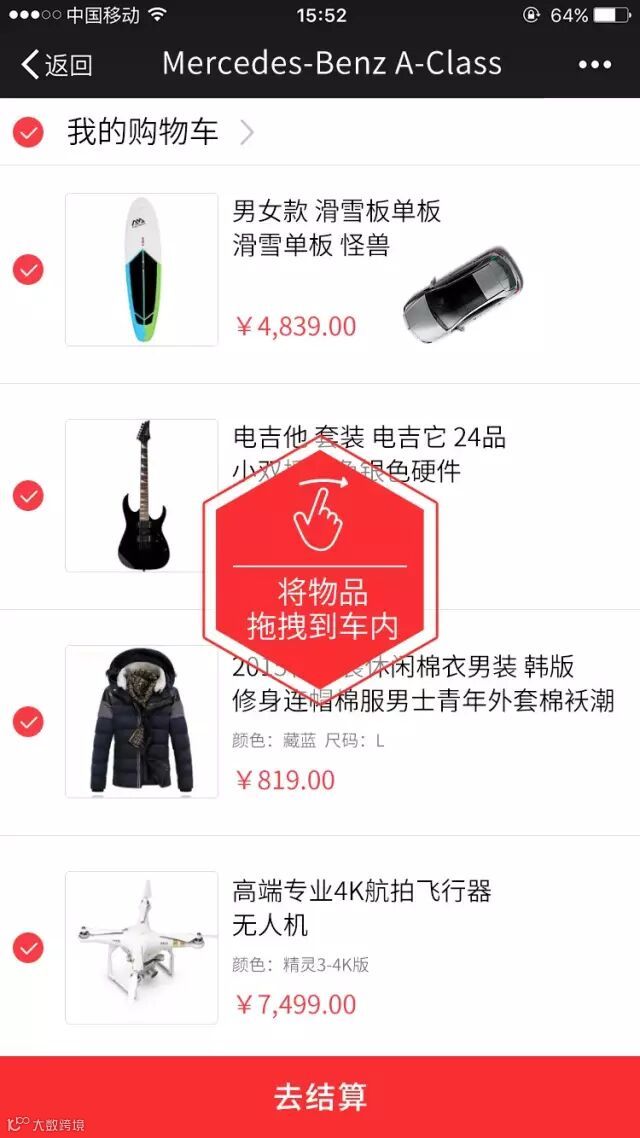Viewport: 640px width, 1138px height.
Task: View the electric guitar product picture
Action: coord(141,496)
